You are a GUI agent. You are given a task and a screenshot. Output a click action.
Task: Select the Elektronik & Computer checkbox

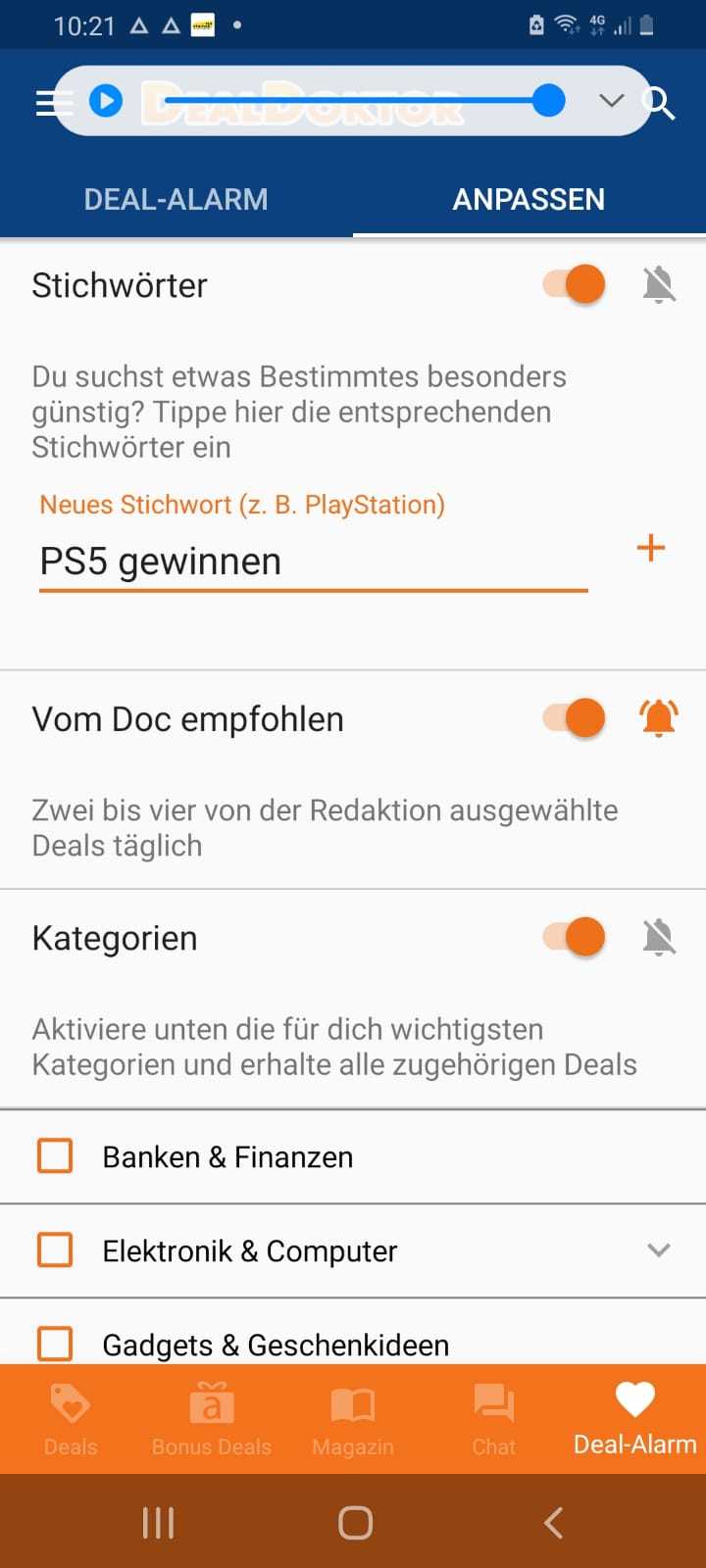click(55, 1250)
